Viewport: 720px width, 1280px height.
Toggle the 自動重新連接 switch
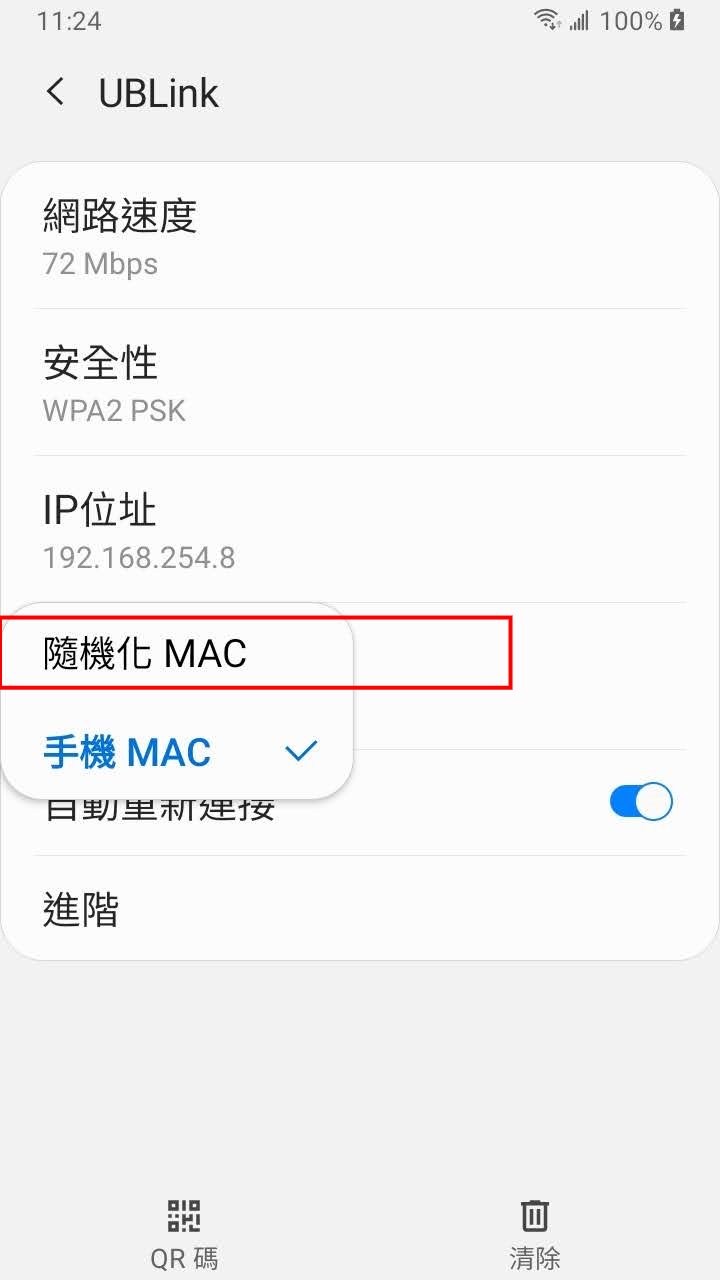click(640, 802)
